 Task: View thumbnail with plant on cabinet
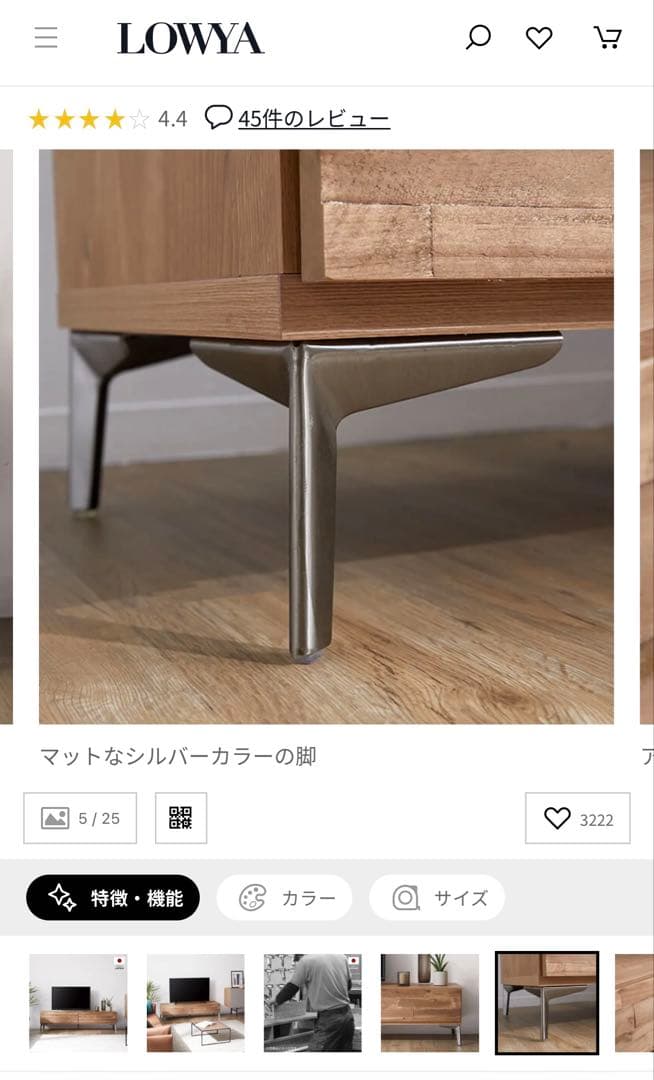(x=430, y=1002)
